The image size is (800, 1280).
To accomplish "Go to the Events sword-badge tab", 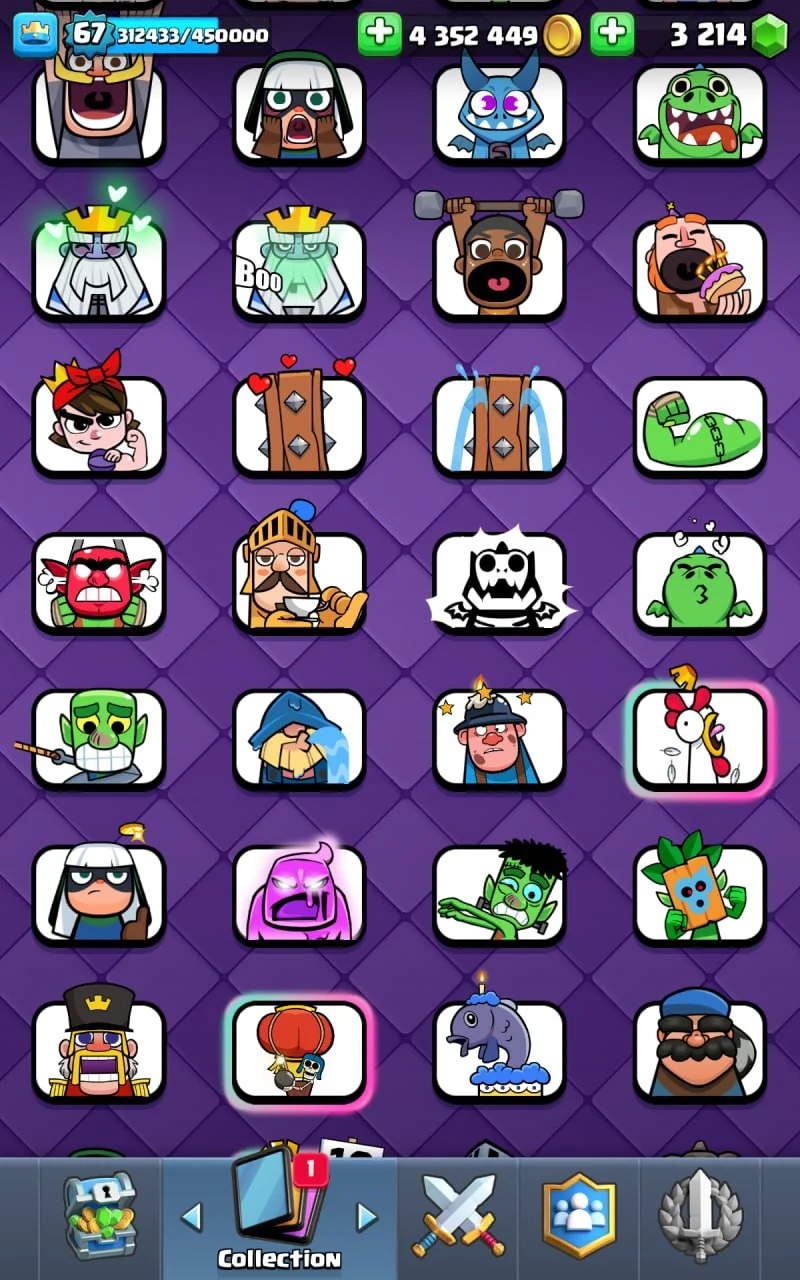I will pos(700,1215).
